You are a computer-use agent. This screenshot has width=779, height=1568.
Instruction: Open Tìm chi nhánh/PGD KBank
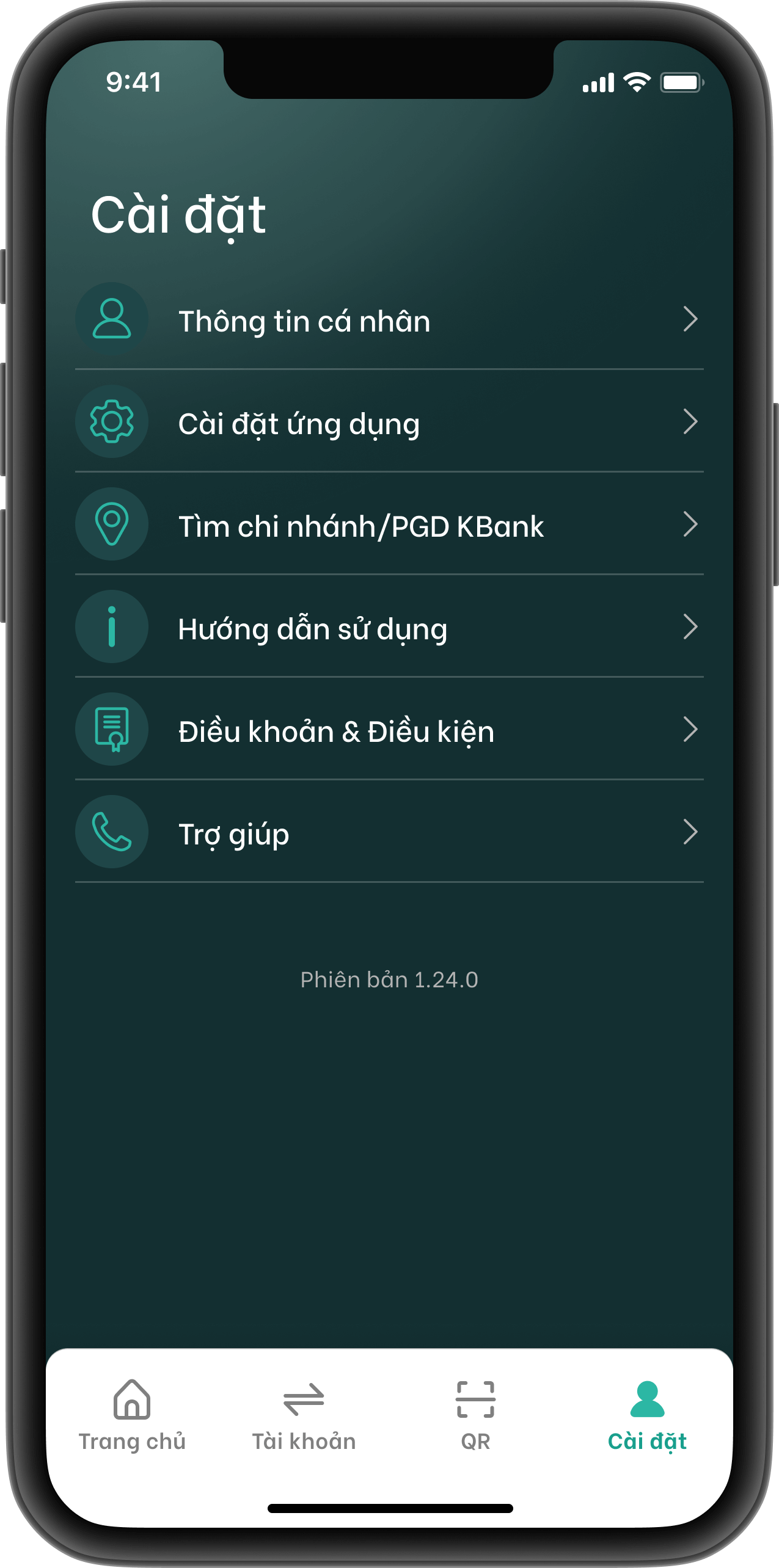[x=389, y=525]
